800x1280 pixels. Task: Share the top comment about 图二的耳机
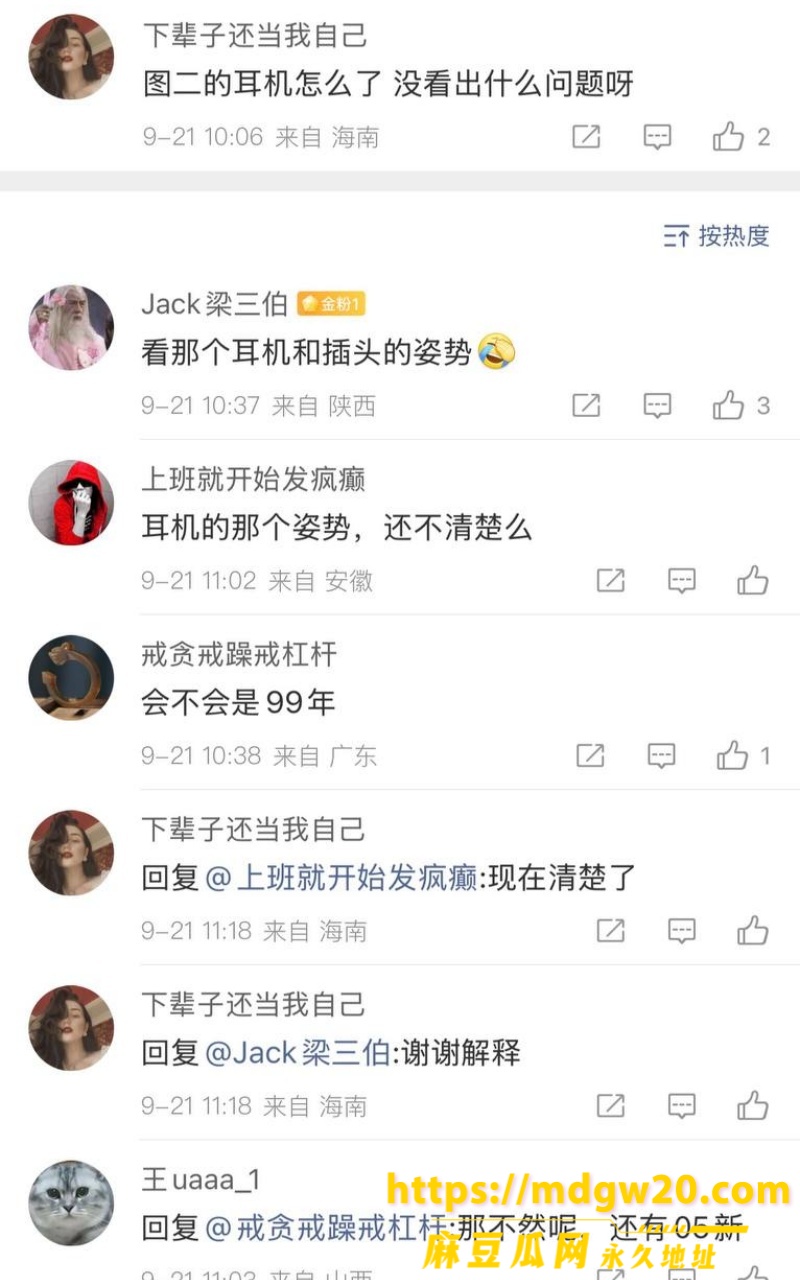point(586,137)
